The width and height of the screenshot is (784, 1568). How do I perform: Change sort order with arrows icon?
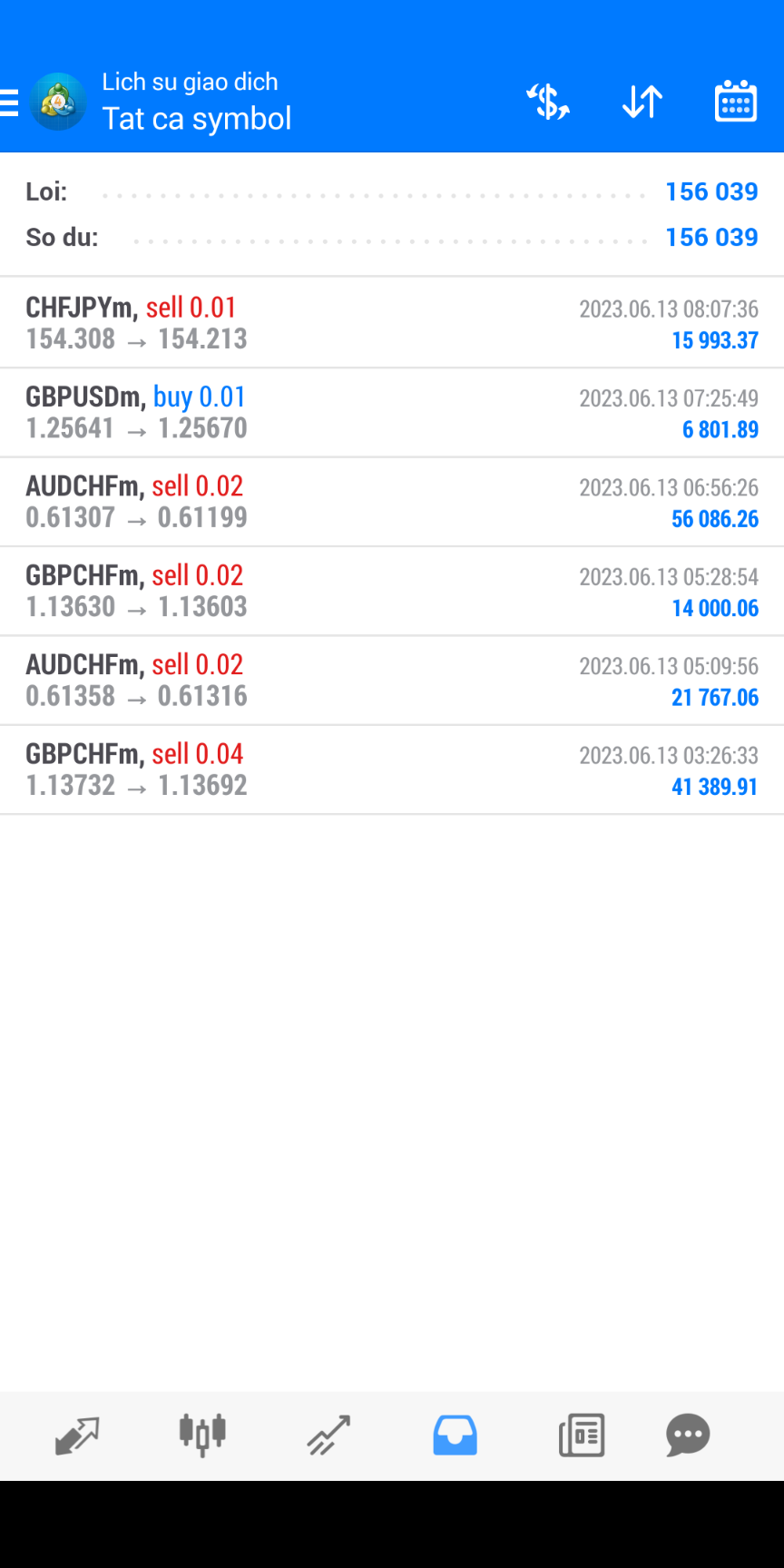click(642, 102)
